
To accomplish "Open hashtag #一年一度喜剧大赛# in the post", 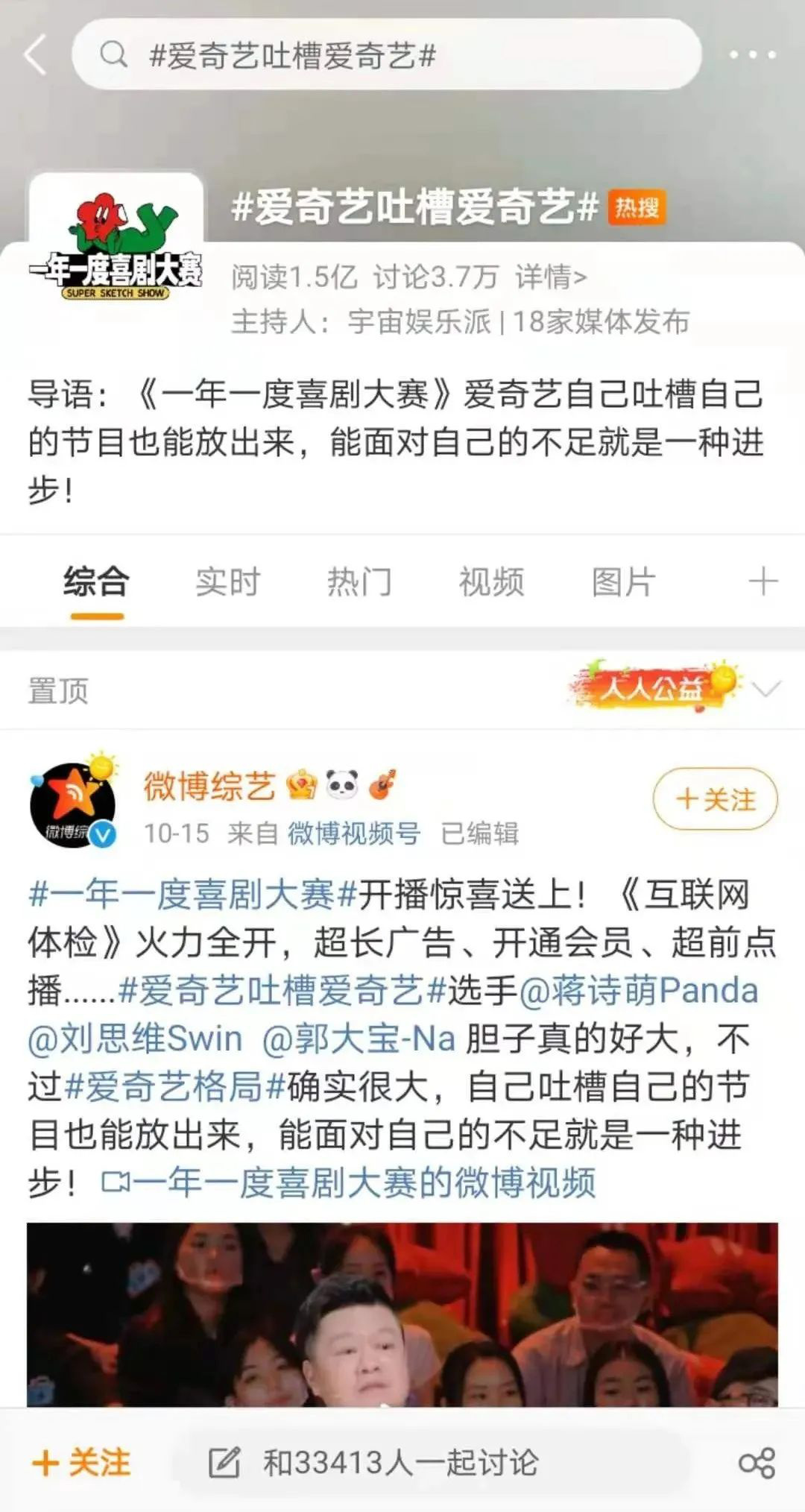I will click(192, 895).
